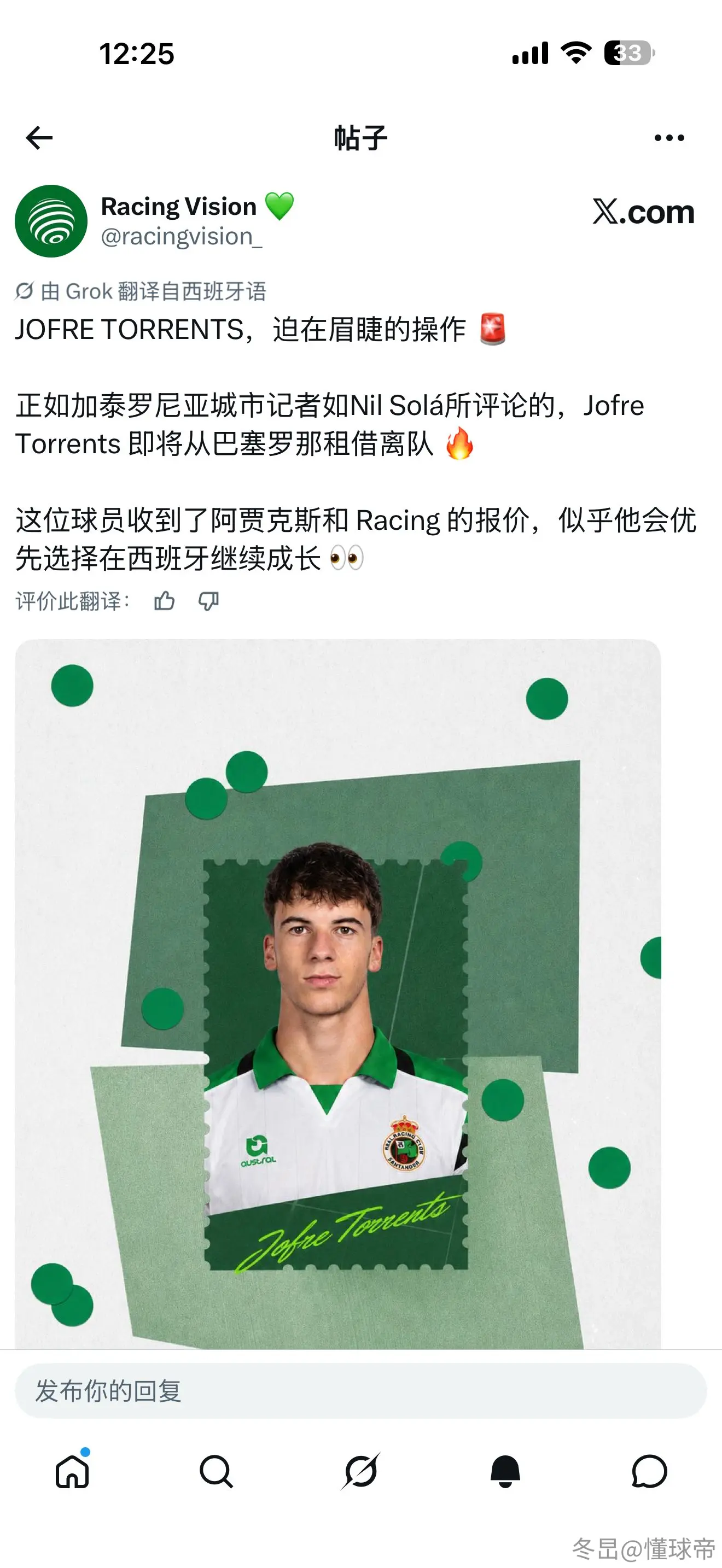Switch to the Search tab
This screenshot has height=1568, width=722.
tap(216, 1471)
